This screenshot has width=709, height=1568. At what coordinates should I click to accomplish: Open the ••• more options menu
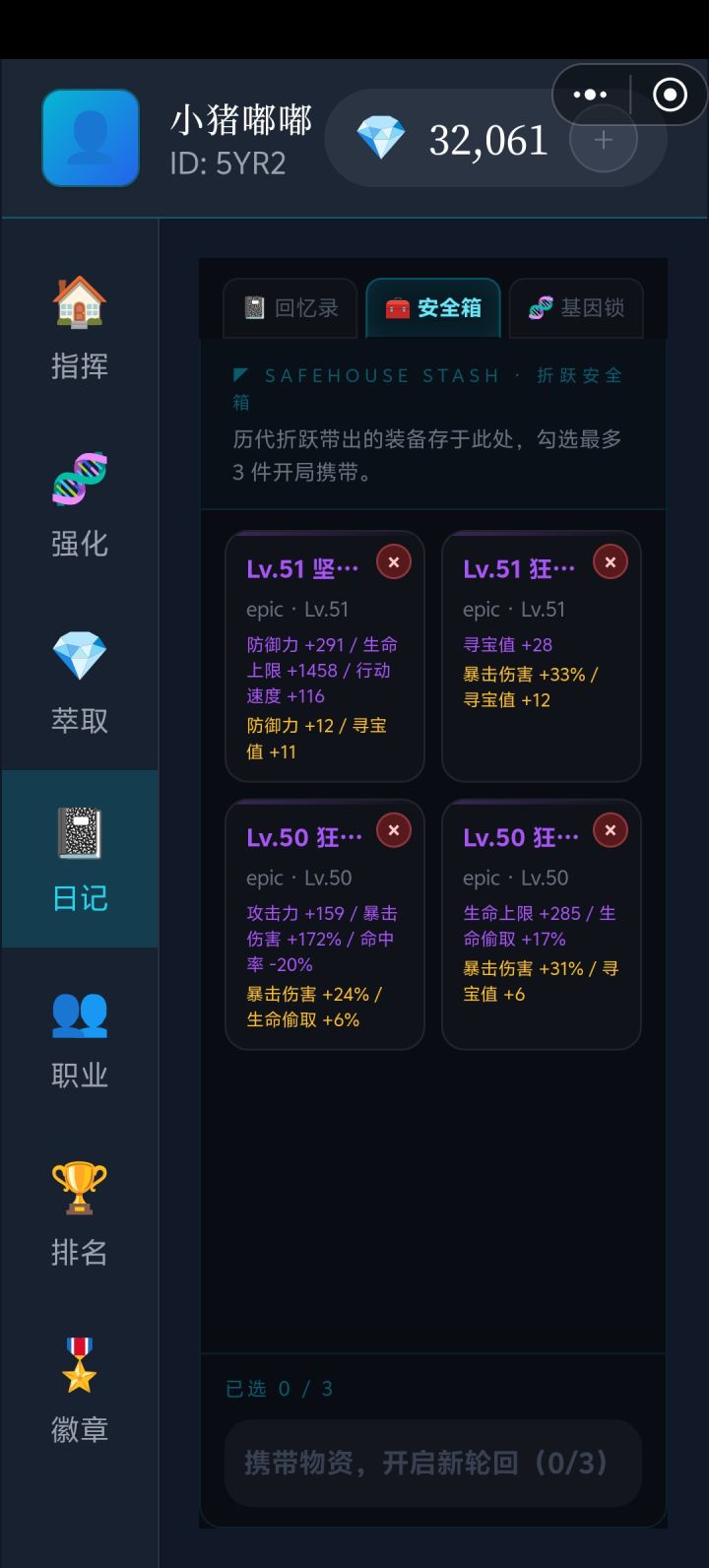click(x=590, y=95)
